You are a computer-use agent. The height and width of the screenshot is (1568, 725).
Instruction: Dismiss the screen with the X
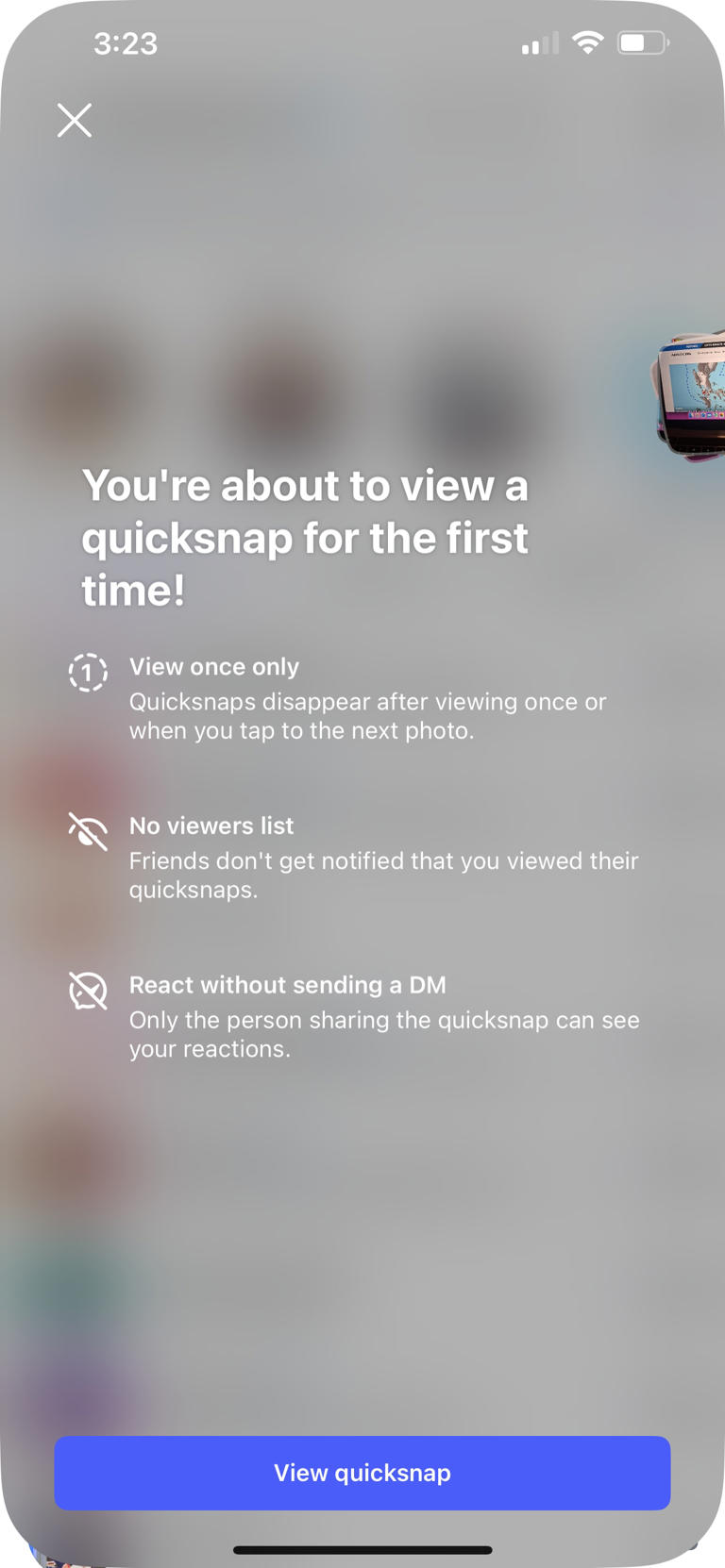pyautogui.click(x=74, y=121)
